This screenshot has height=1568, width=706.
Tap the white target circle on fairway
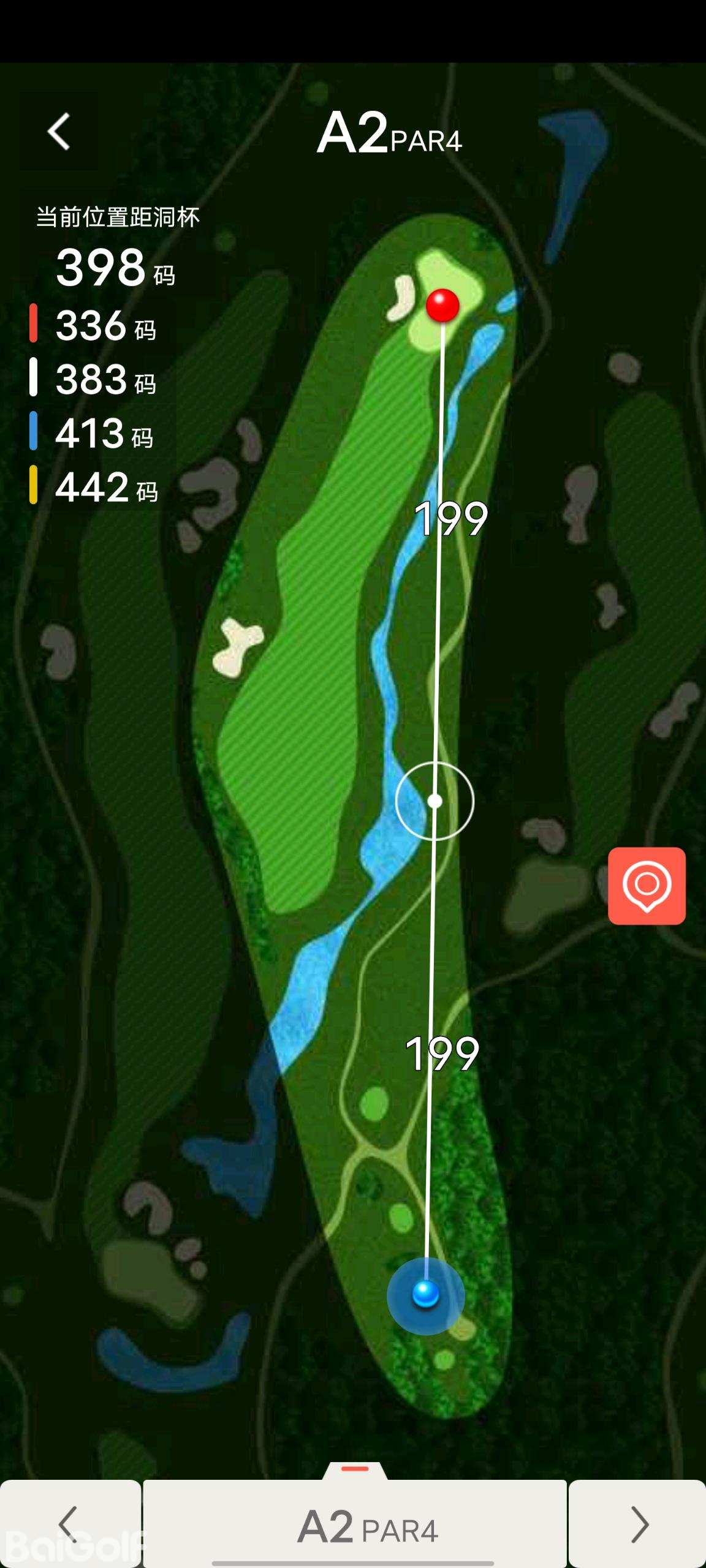[x=435, y=801]
